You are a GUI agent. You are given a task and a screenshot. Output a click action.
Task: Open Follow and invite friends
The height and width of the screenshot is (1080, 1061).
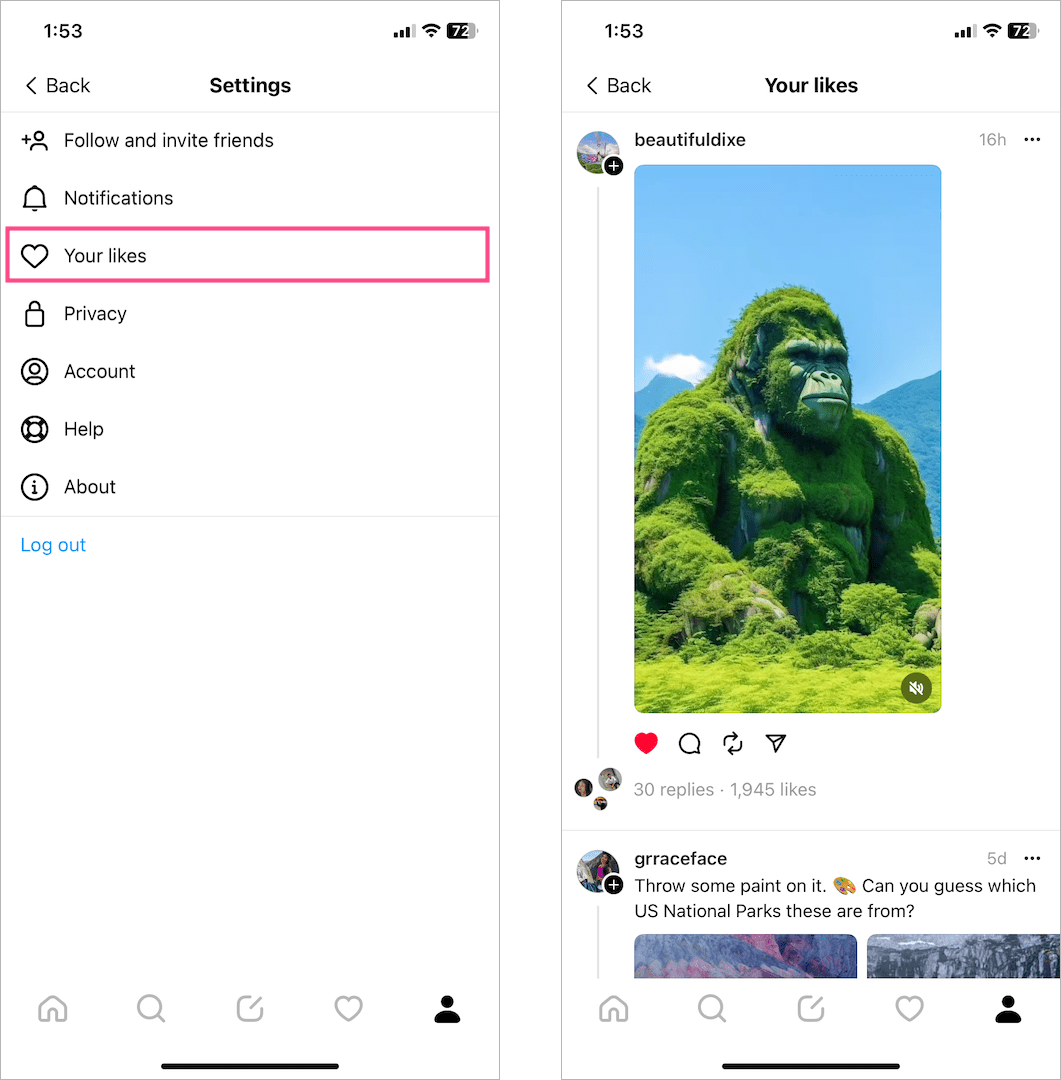168,141
